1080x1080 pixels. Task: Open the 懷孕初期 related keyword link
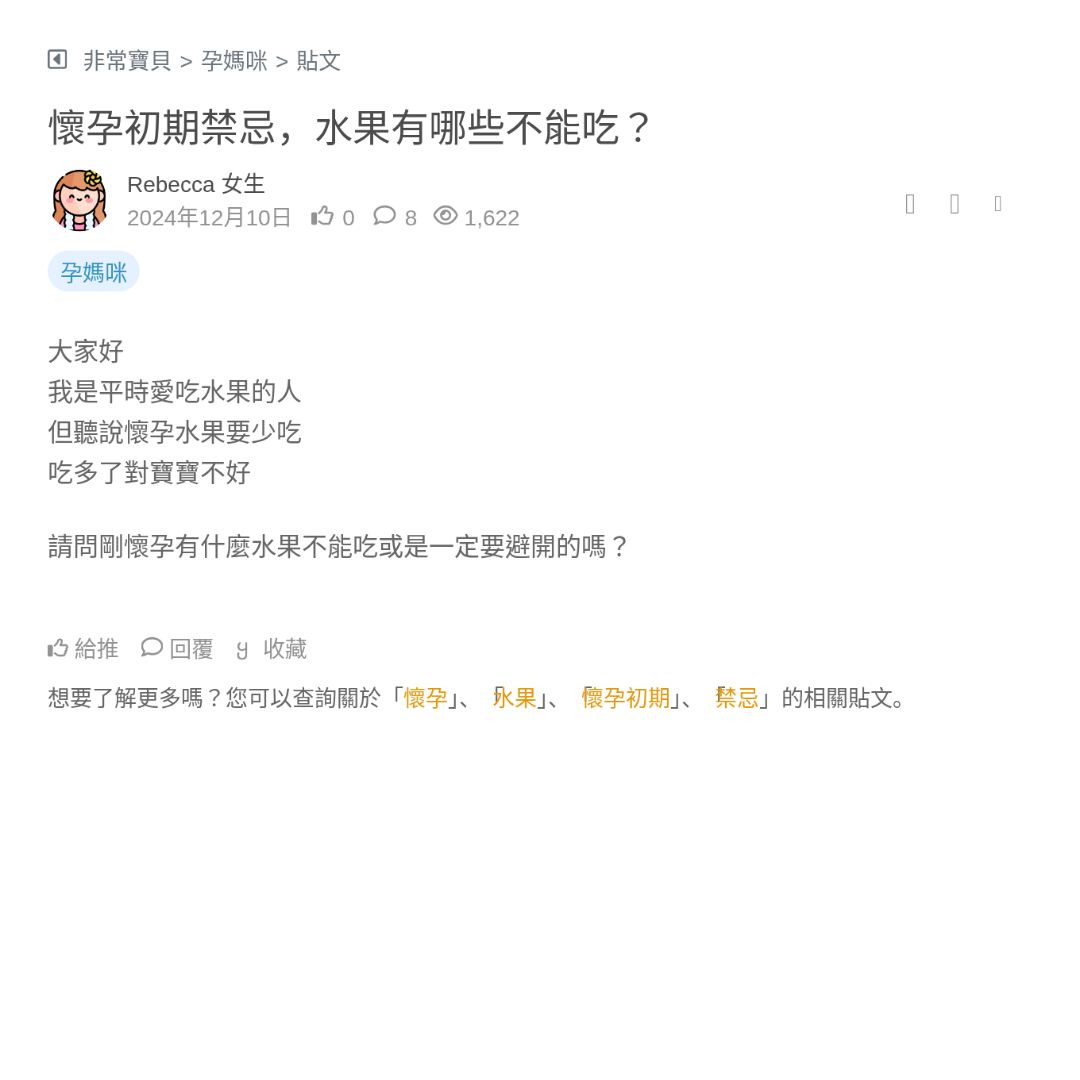[625, 698]
